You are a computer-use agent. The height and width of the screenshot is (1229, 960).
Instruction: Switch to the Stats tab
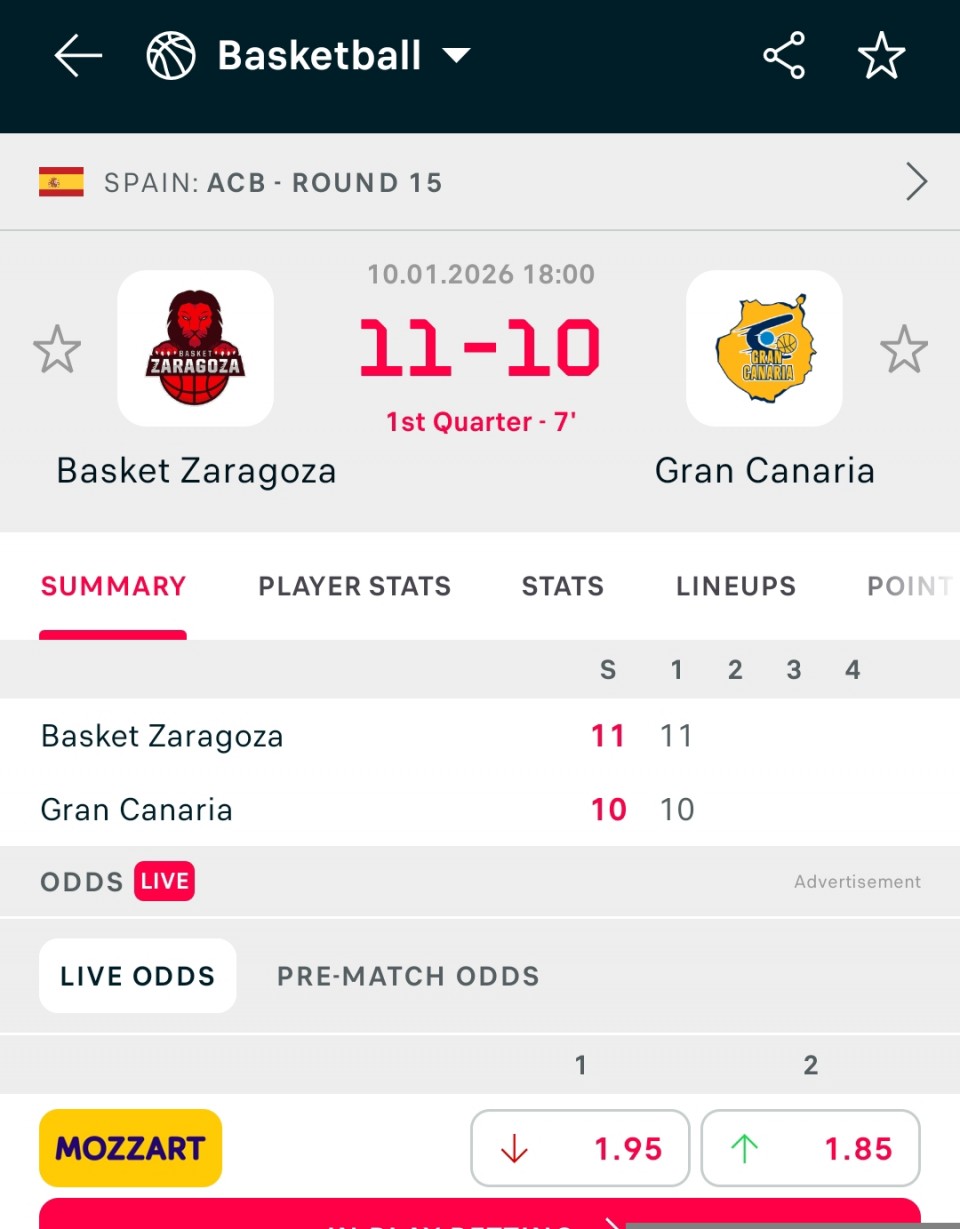(562, 586)
